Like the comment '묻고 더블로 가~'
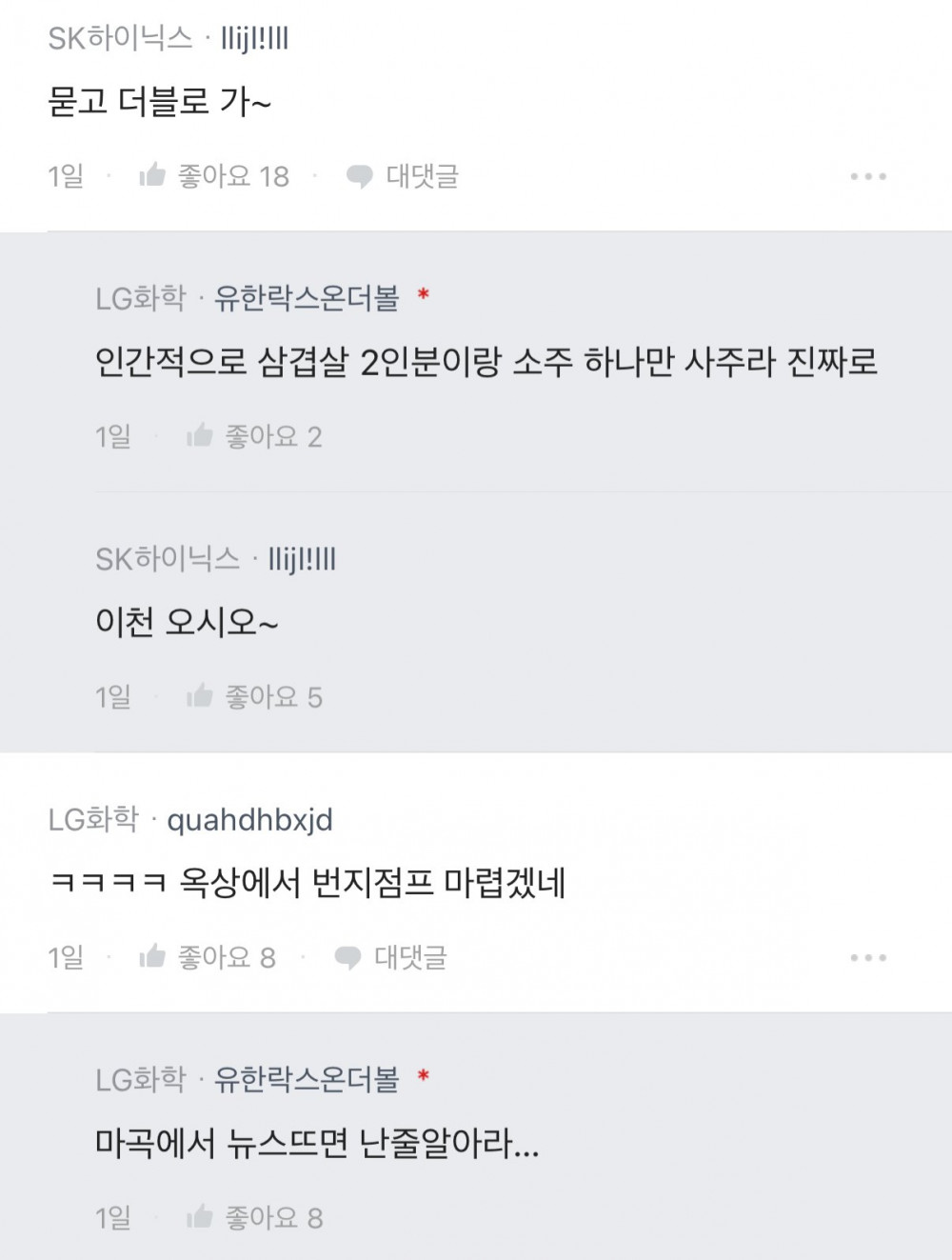The width and height of the screenshot is (952, 1260). coord(214,176)
